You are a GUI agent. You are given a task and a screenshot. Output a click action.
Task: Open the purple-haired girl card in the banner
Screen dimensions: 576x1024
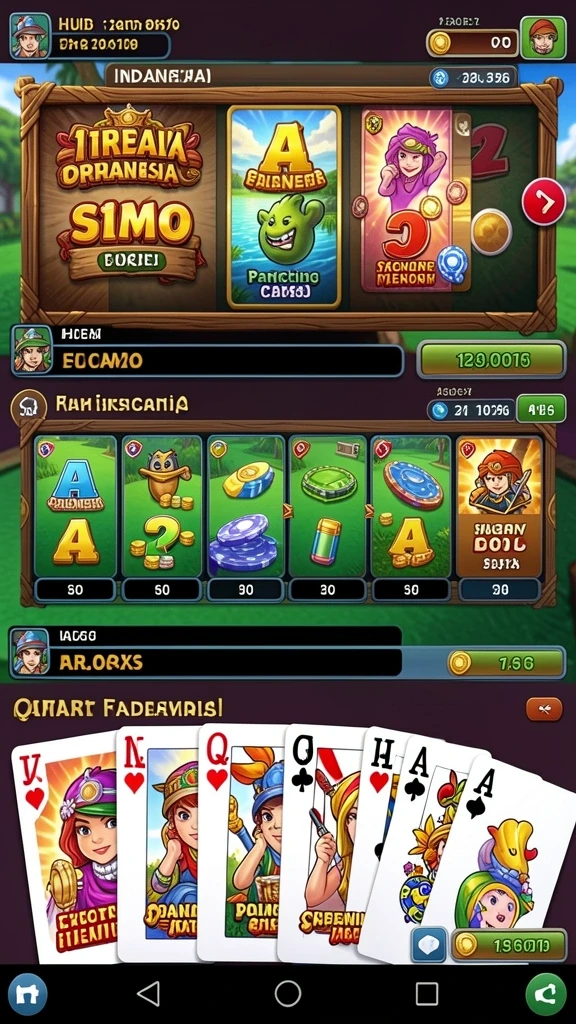407,199
